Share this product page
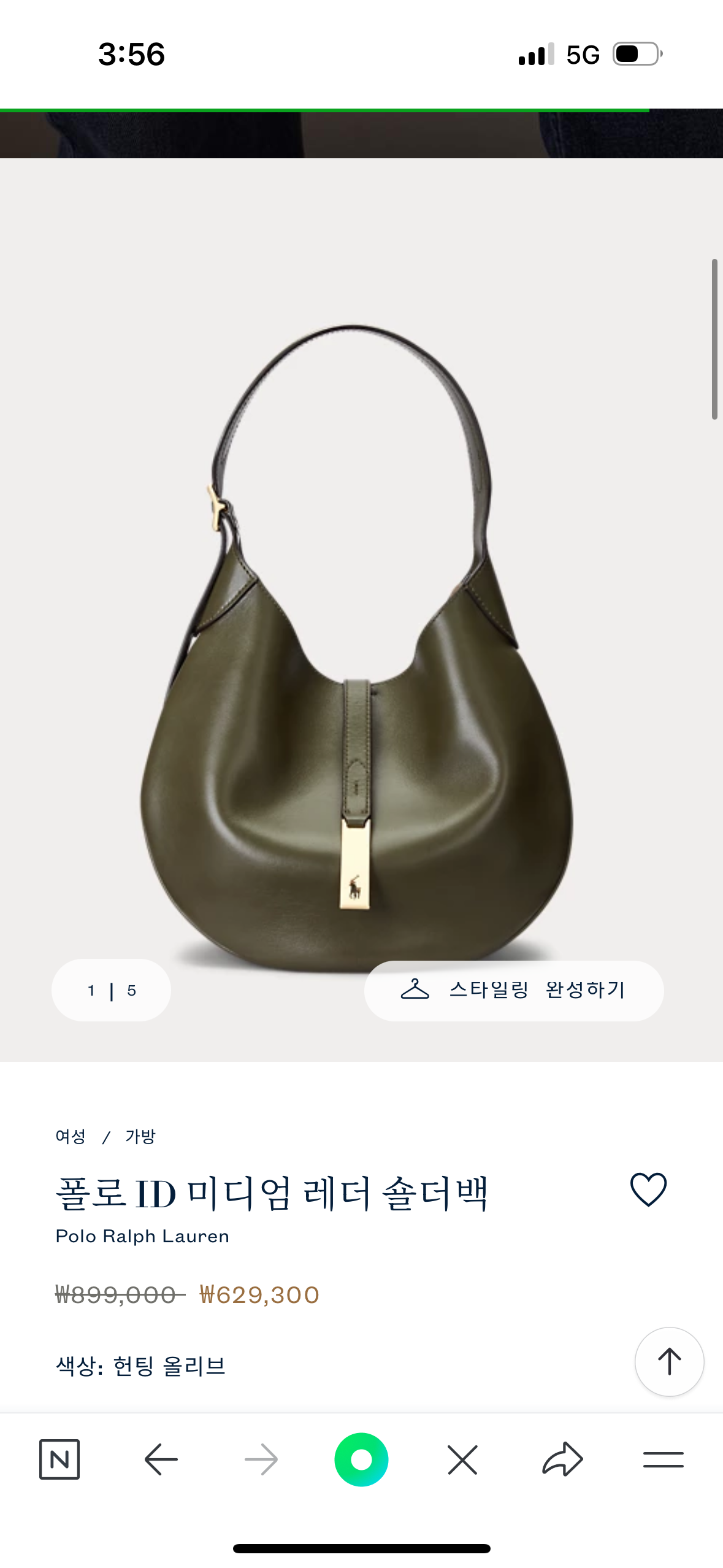This screenshot has width=723, height=1568. [562, 1459]
